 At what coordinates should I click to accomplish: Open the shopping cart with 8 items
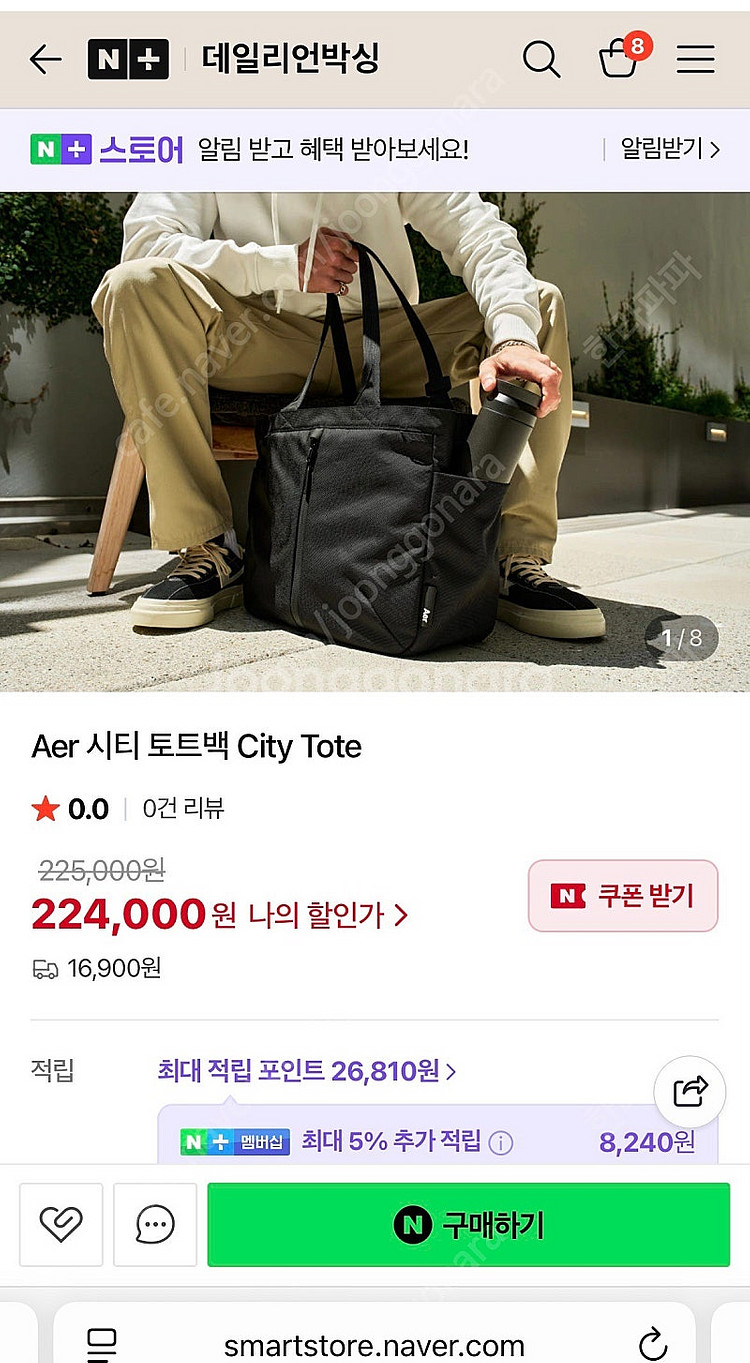[622, 56]
